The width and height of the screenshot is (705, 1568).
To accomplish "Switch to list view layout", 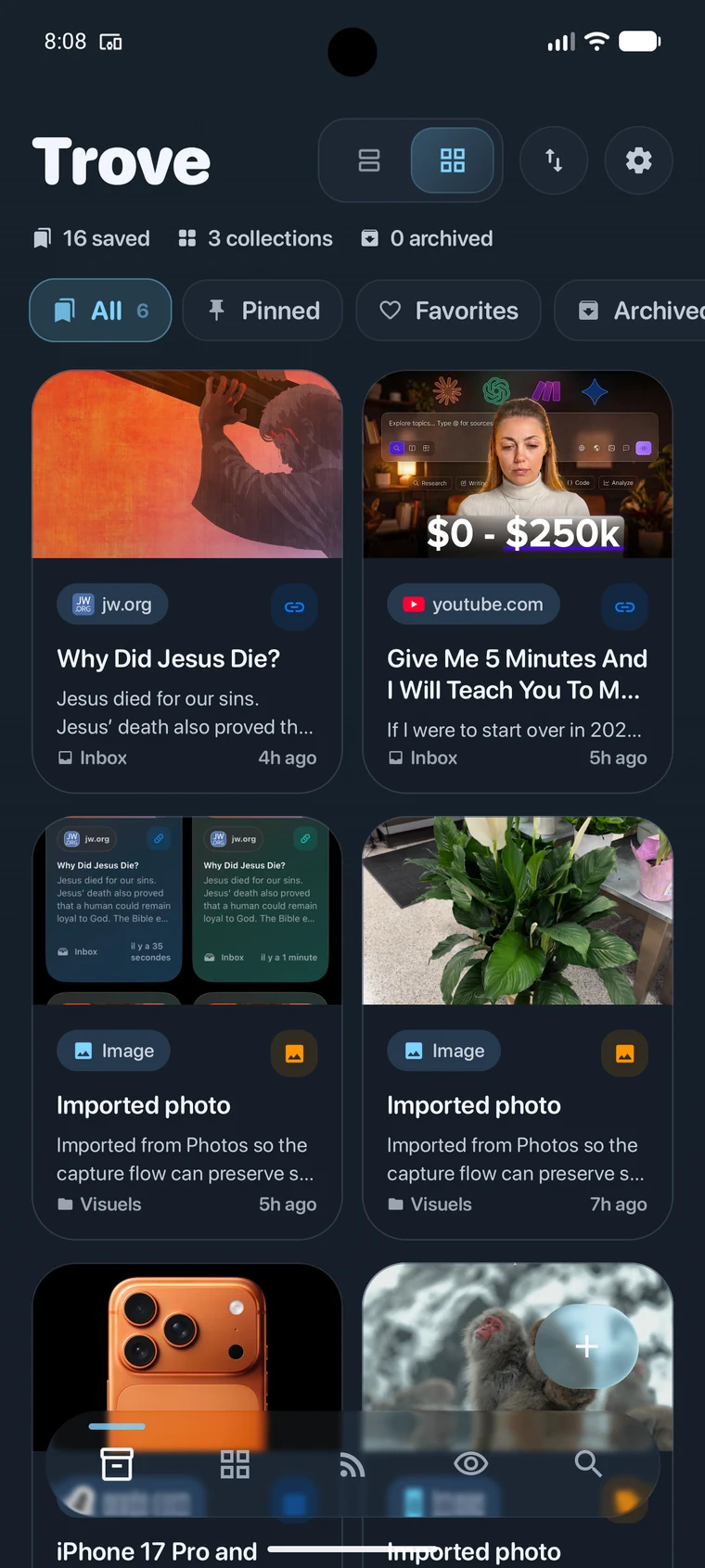I will [369, 160].
